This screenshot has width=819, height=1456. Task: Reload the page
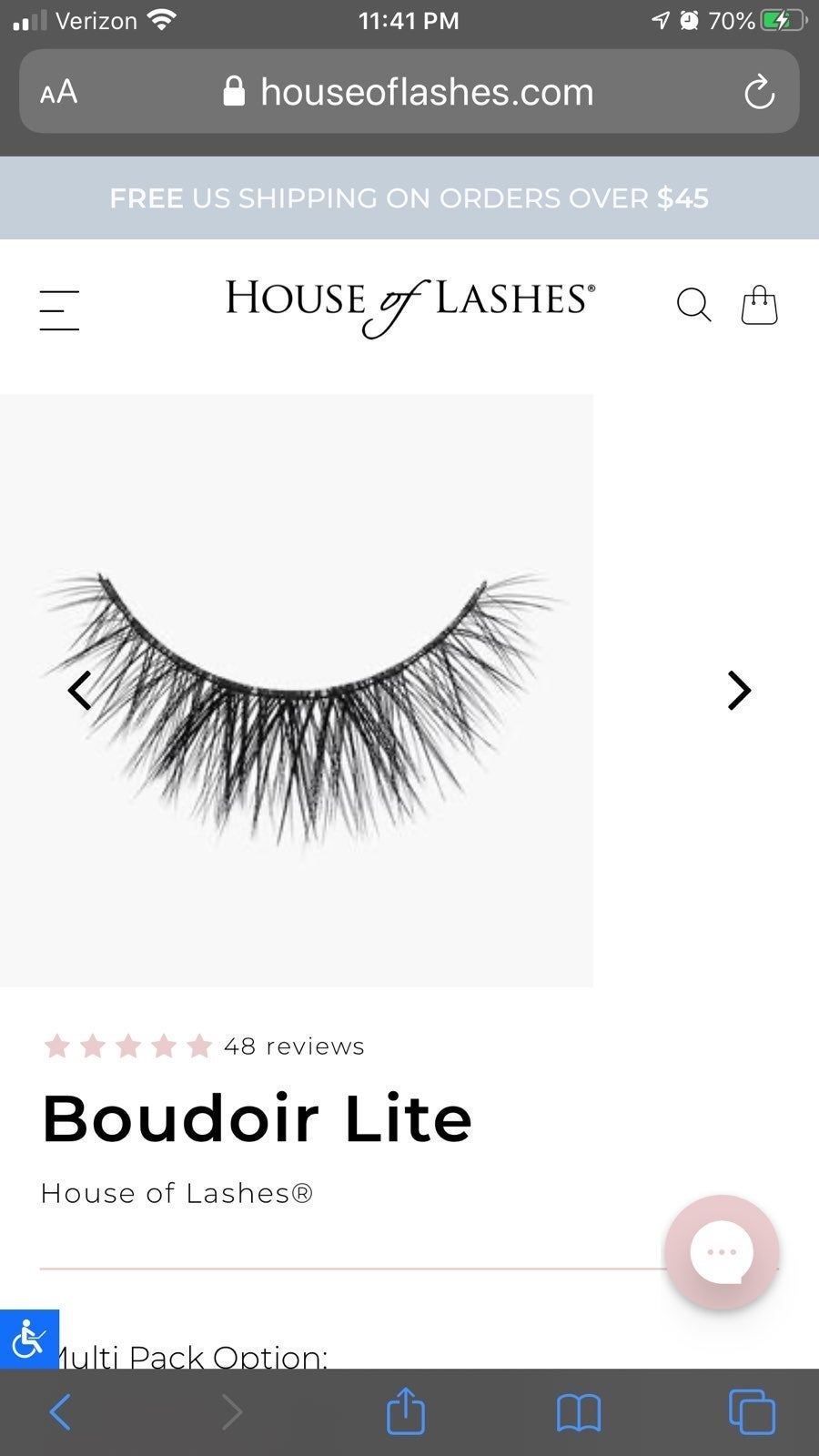pos(759,92)
